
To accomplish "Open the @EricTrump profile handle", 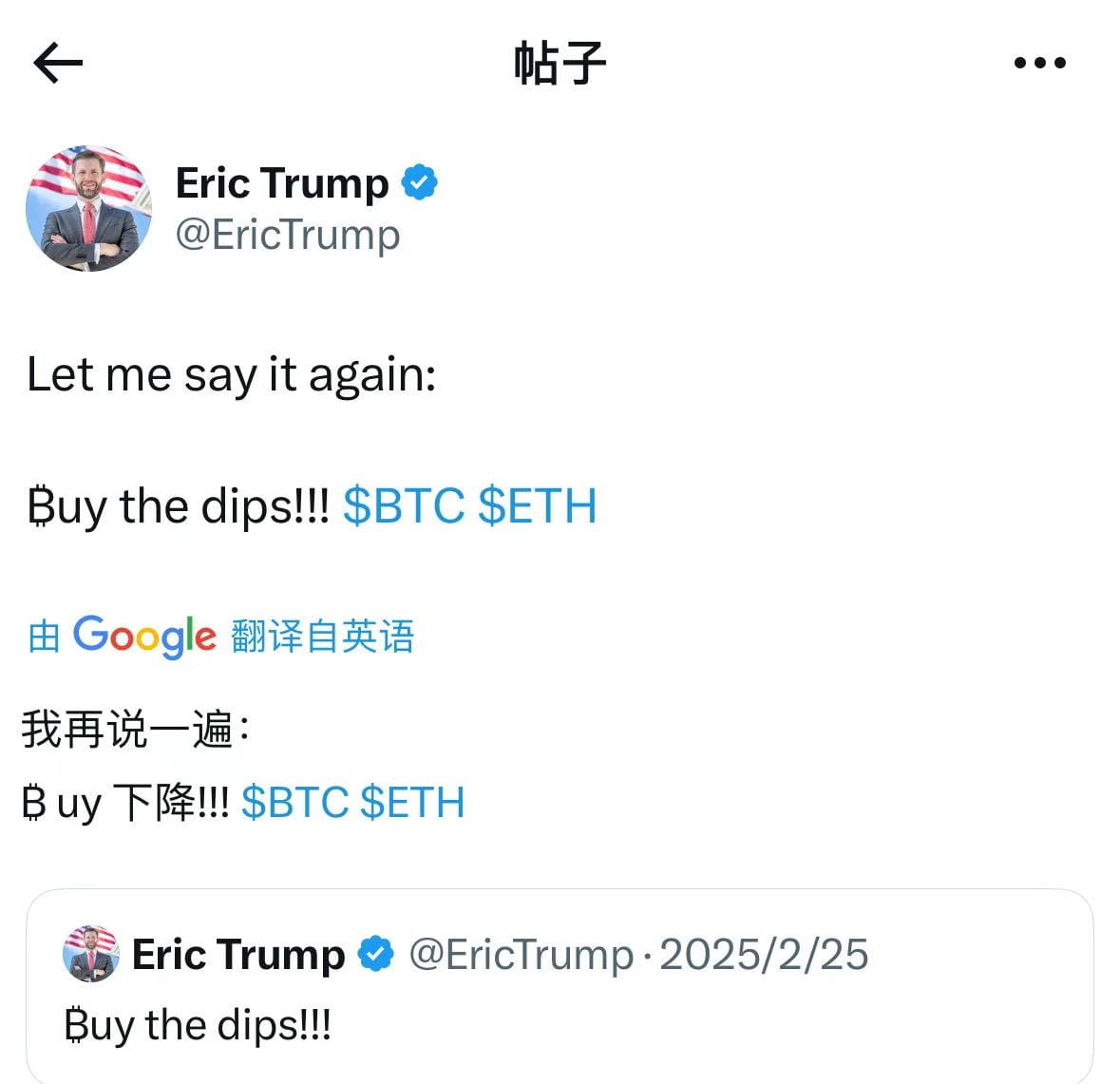I will (288, 235).
